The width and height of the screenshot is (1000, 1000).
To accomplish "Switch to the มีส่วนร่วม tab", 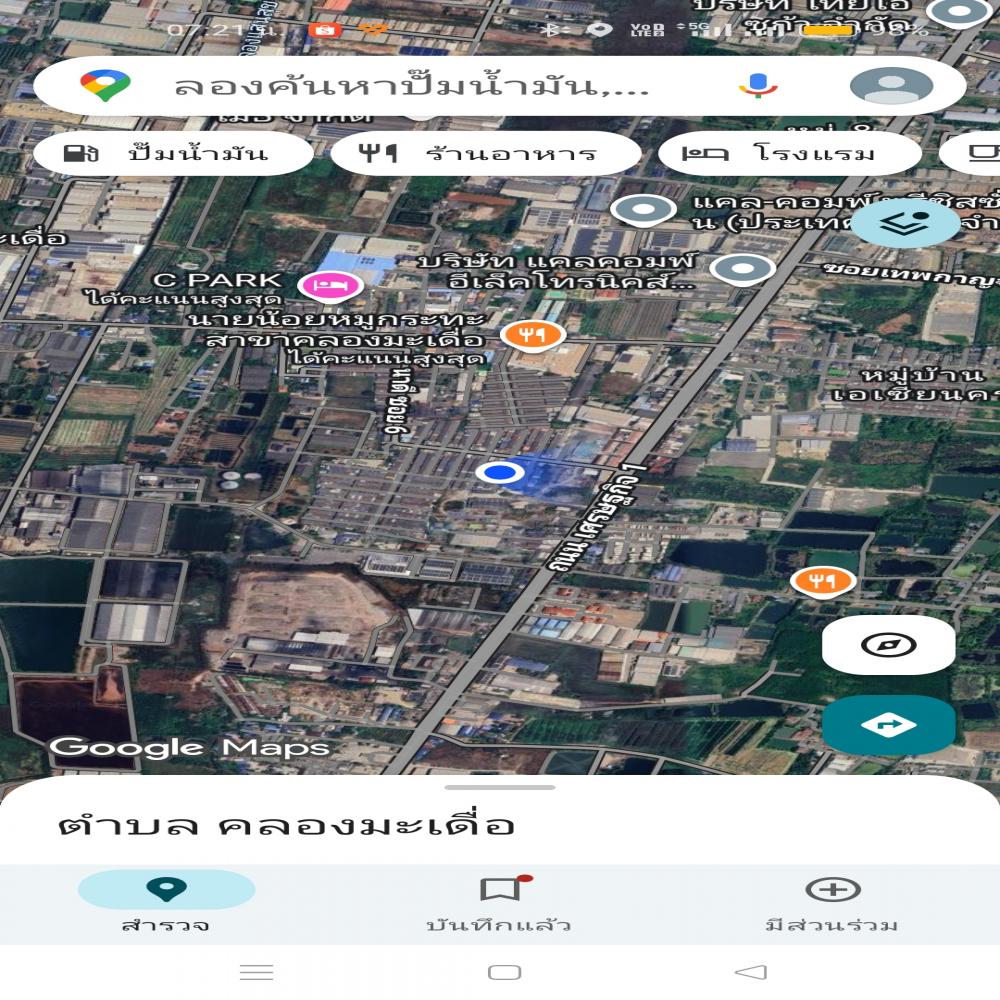I will tap(832, 901).
